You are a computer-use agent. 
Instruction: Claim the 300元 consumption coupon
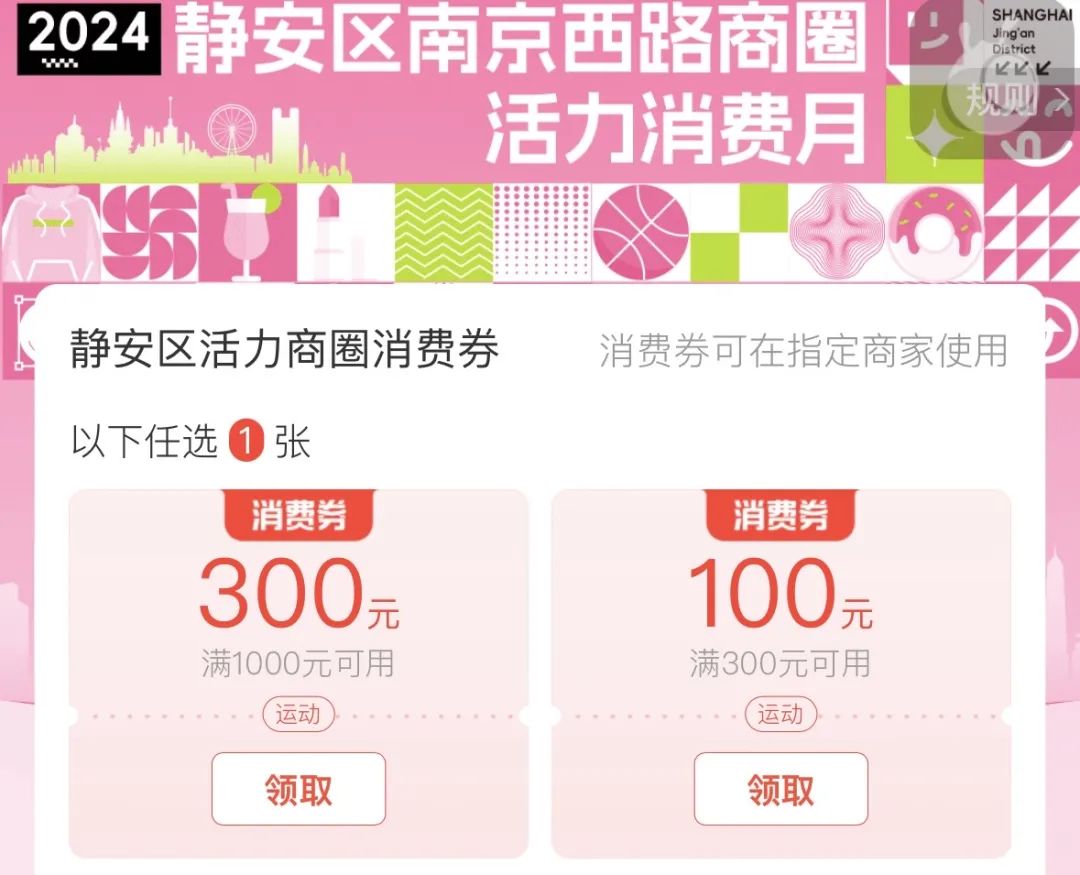(298, 789)
